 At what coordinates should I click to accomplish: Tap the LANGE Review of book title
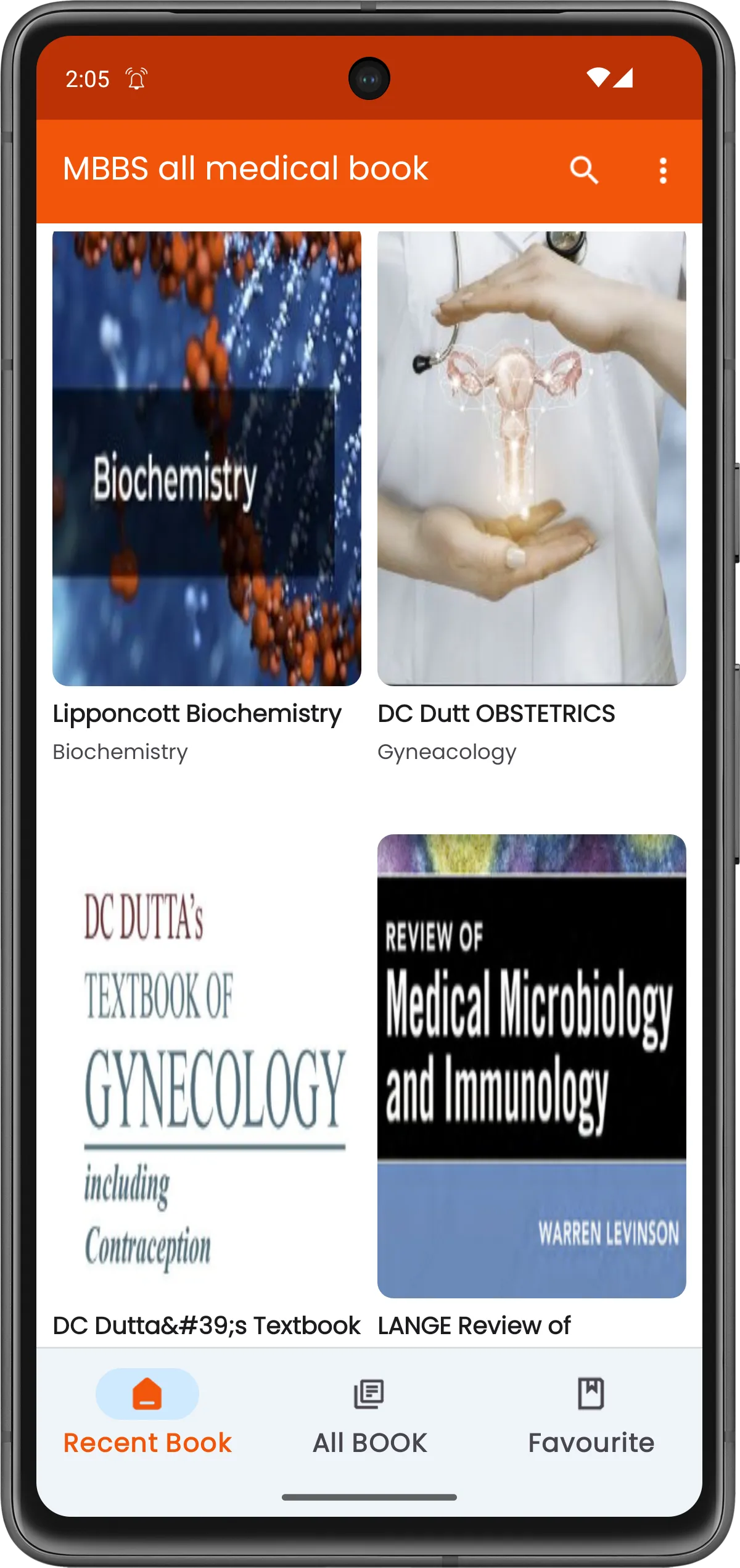tap(475, 1325)
